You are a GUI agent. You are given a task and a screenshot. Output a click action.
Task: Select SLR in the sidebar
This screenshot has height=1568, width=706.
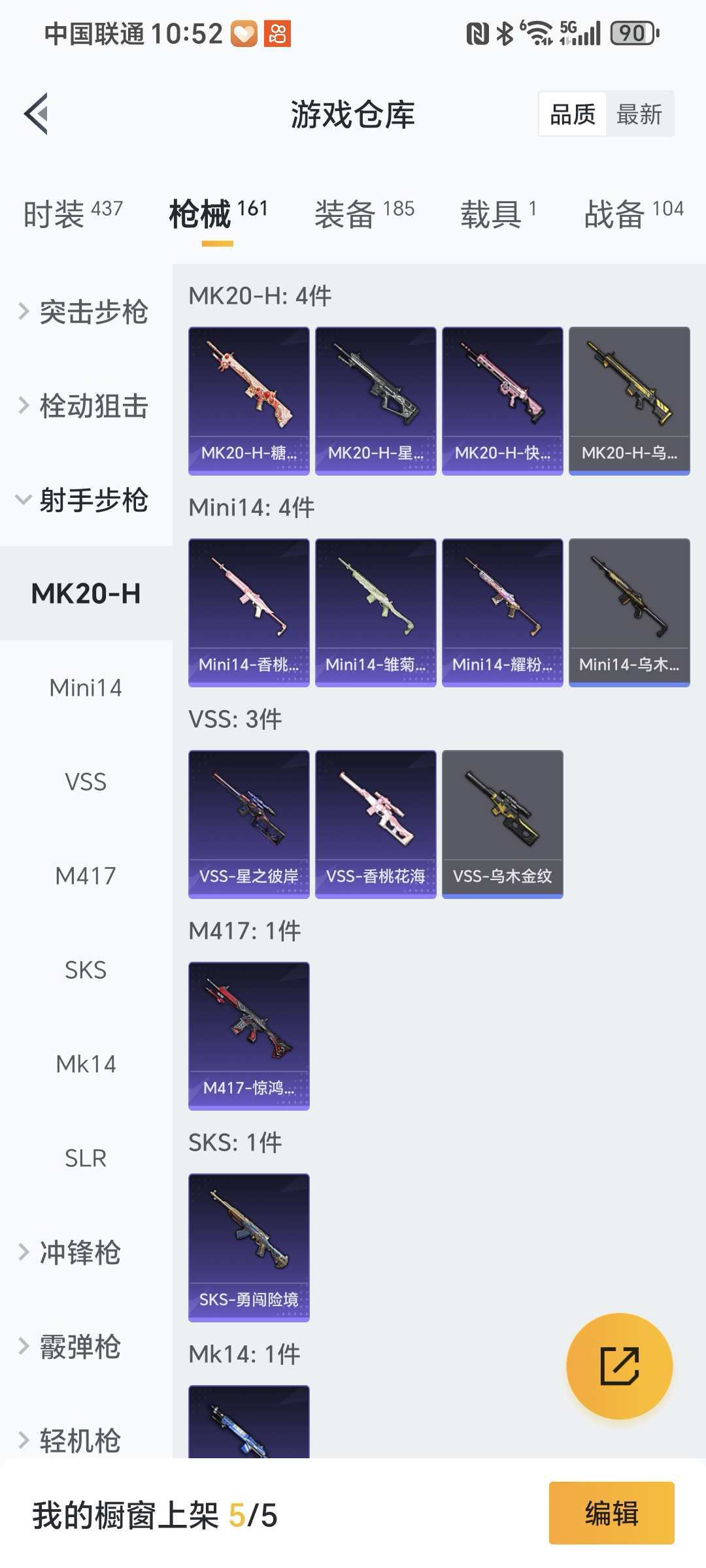pyautogui.click(x=86, y=1158)
